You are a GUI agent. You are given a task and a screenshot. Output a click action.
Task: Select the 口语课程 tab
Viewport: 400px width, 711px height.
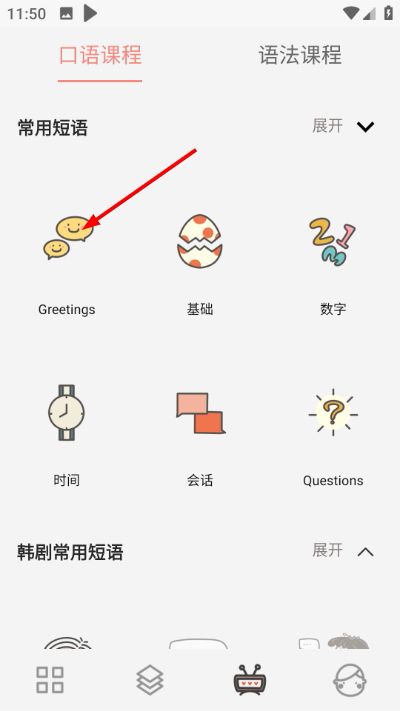coord(100,55)
